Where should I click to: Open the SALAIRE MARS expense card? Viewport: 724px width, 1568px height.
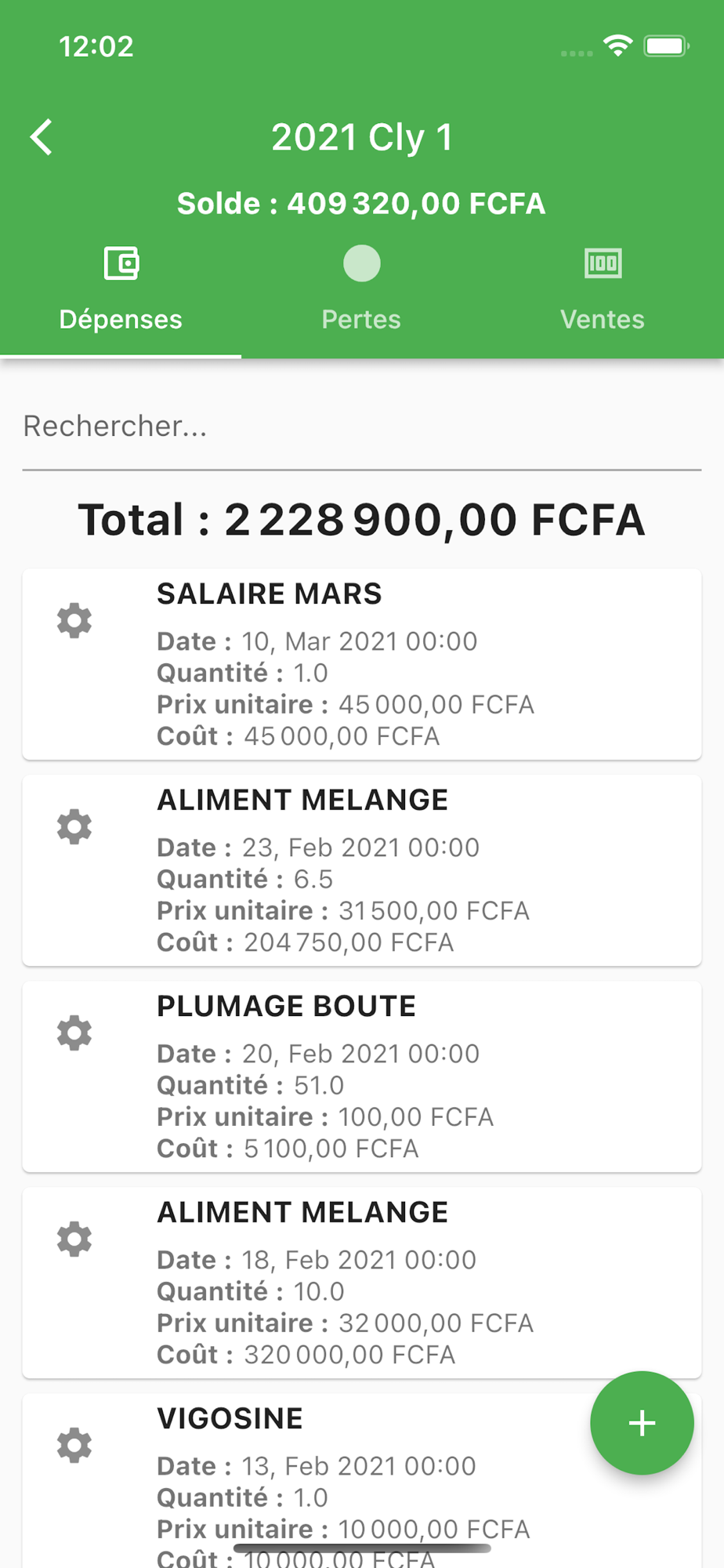pyautogui.click(x=362, y=665)
